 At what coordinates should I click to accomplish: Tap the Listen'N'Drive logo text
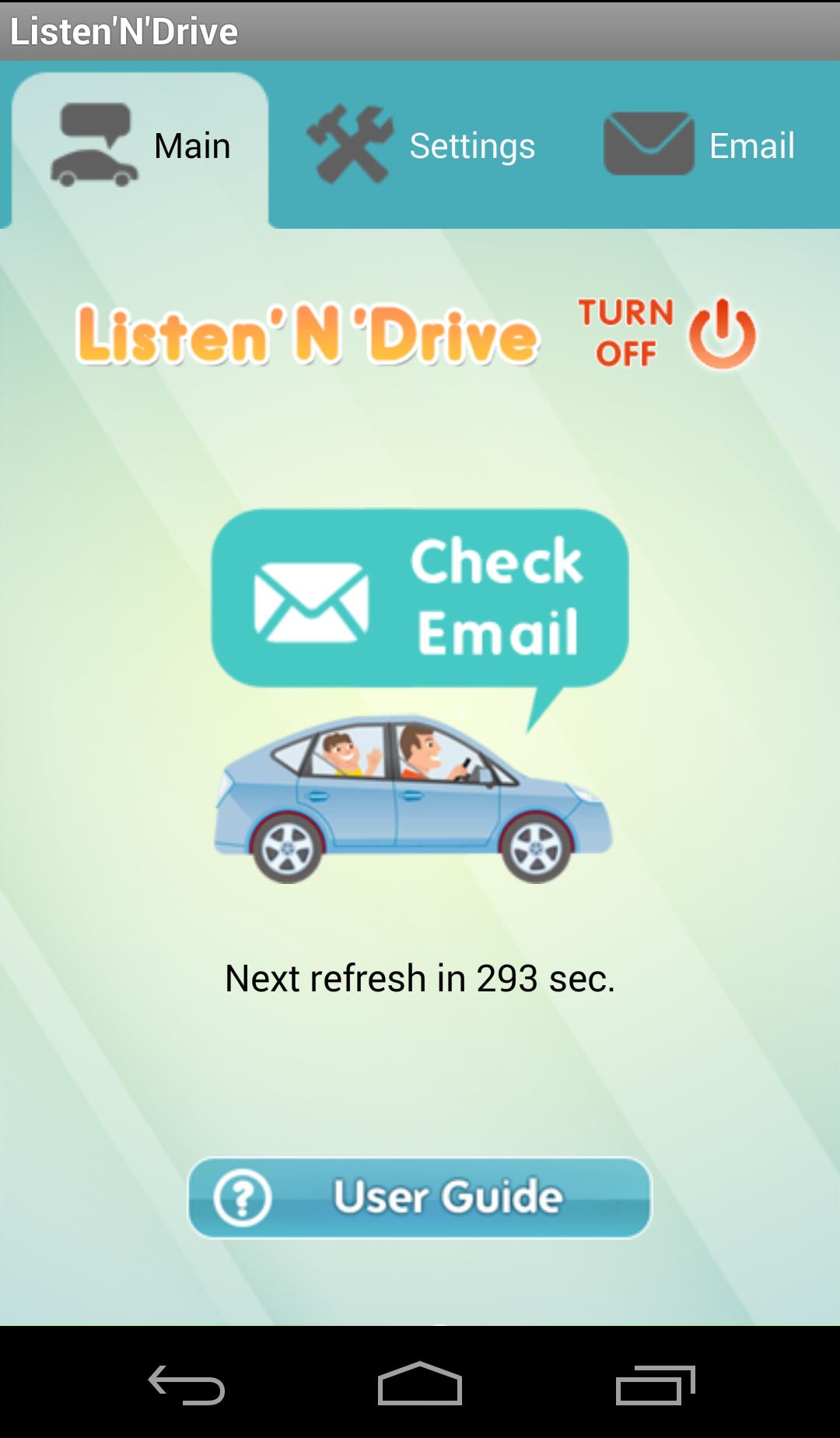pyautogui.click(x=307, y=335)
